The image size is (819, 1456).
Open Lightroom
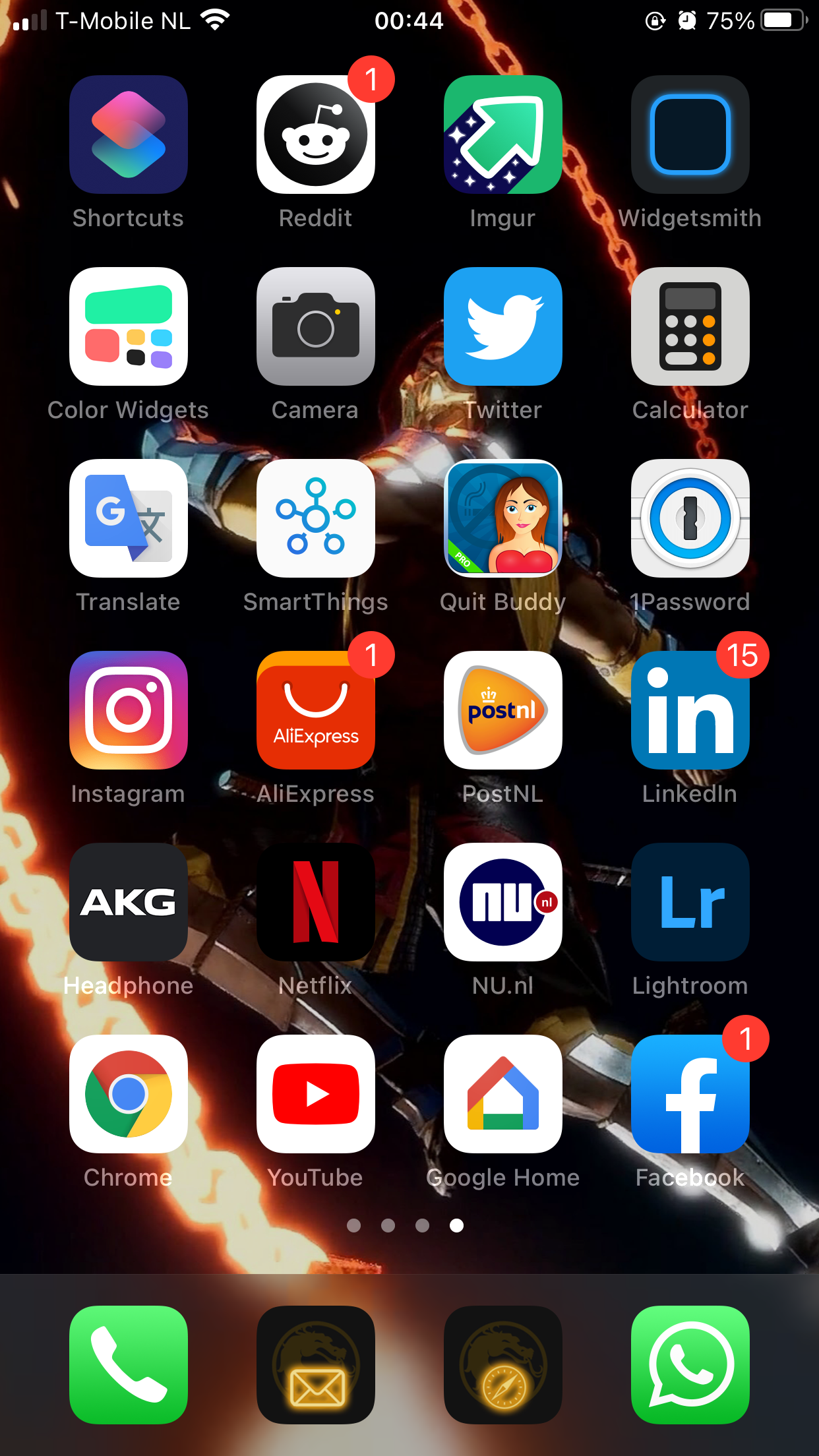pyautogui.click(x=690, y=902)
